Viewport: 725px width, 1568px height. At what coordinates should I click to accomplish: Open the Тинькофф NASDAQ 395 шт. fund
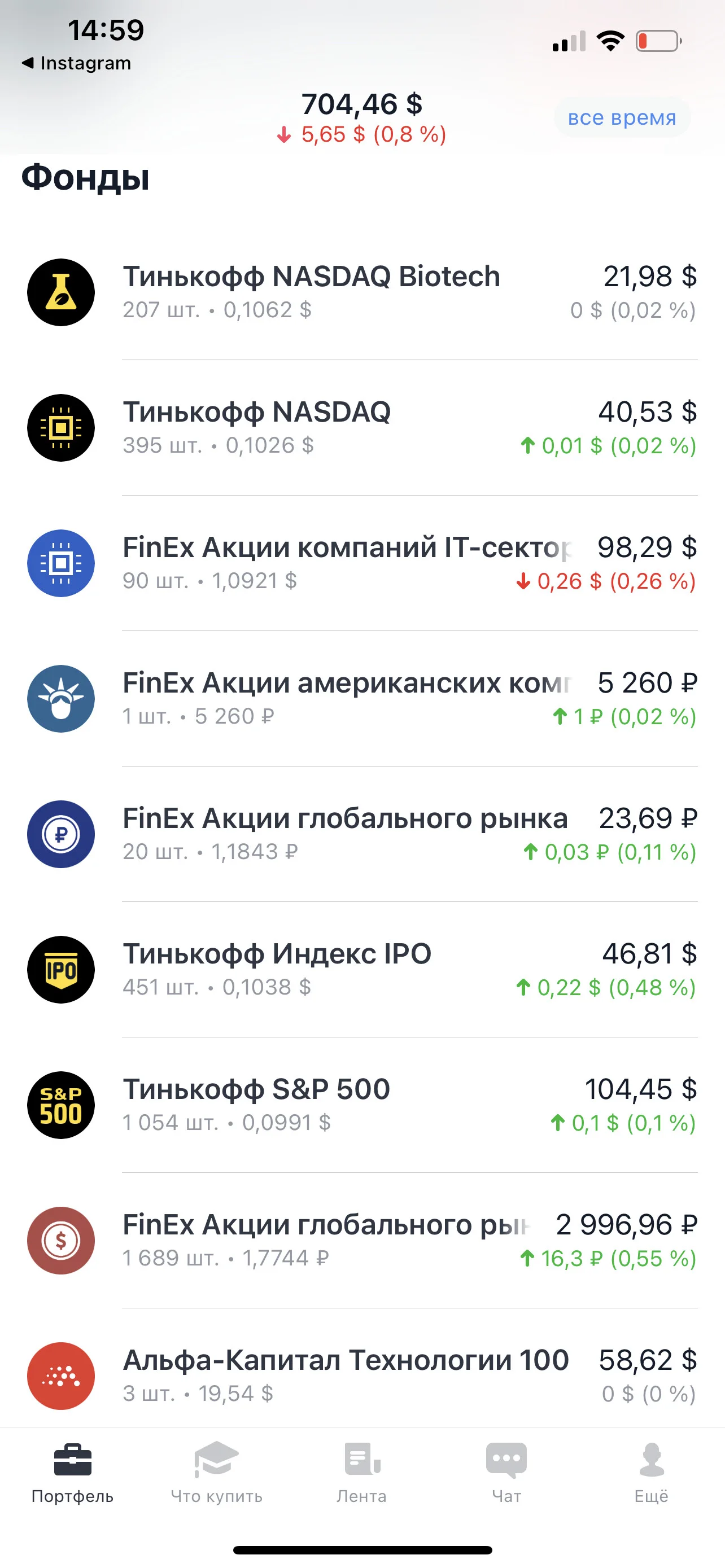tap(362, 428)
